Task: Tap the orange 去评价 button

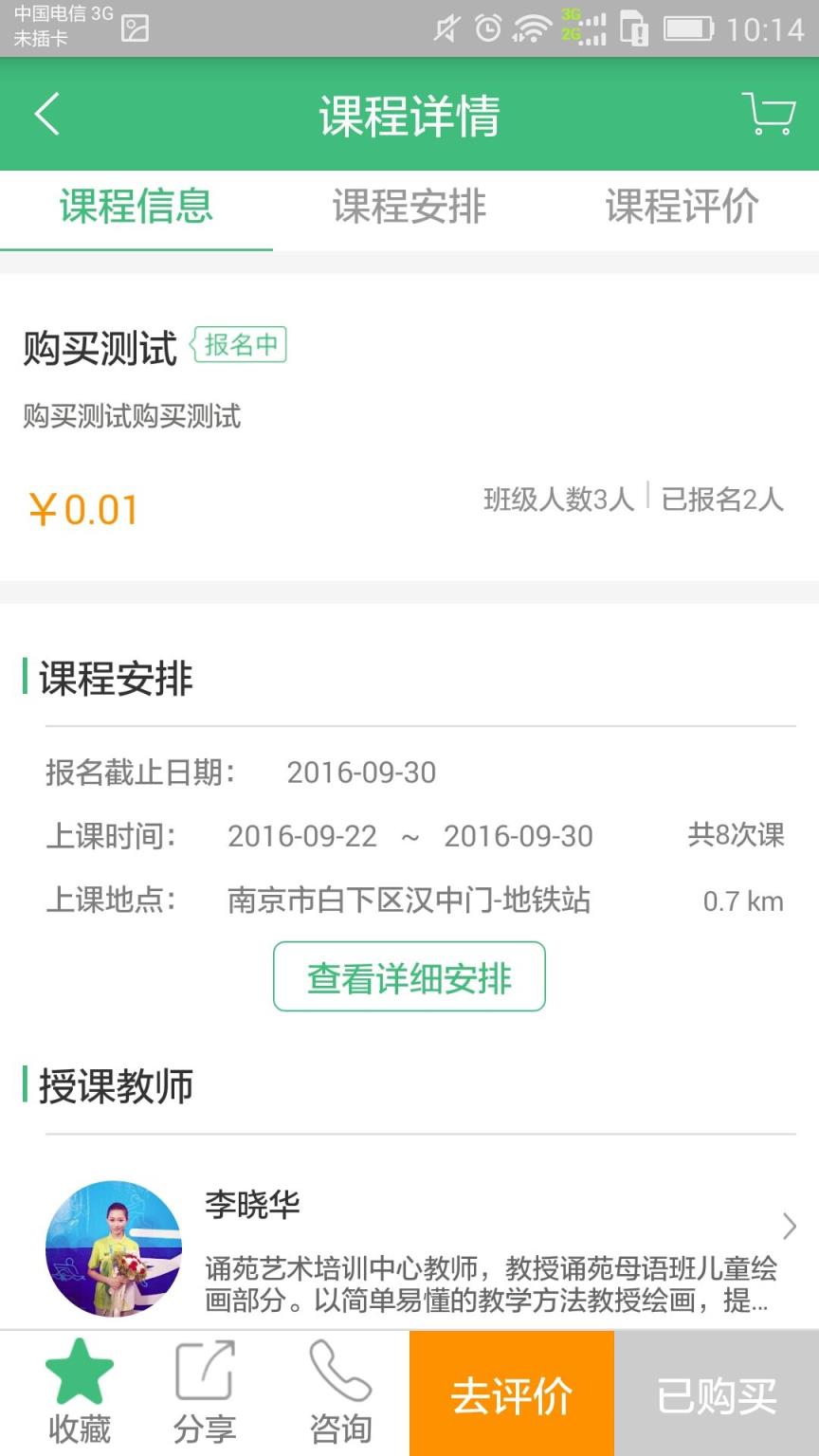Action: click(x=511, y=1390)
